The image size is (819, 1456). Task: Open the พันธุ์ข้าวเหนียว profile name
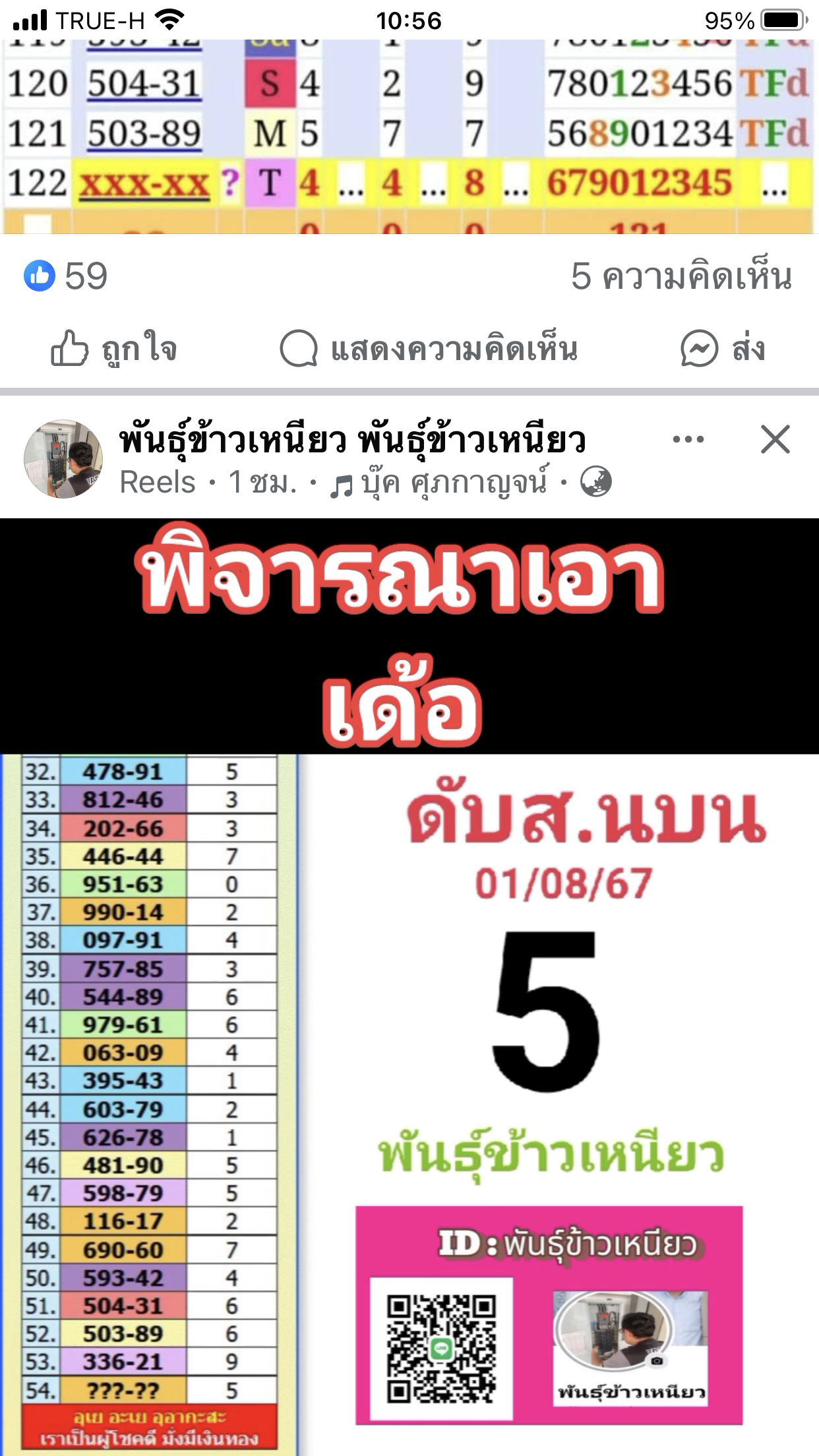tap(352, 440)
